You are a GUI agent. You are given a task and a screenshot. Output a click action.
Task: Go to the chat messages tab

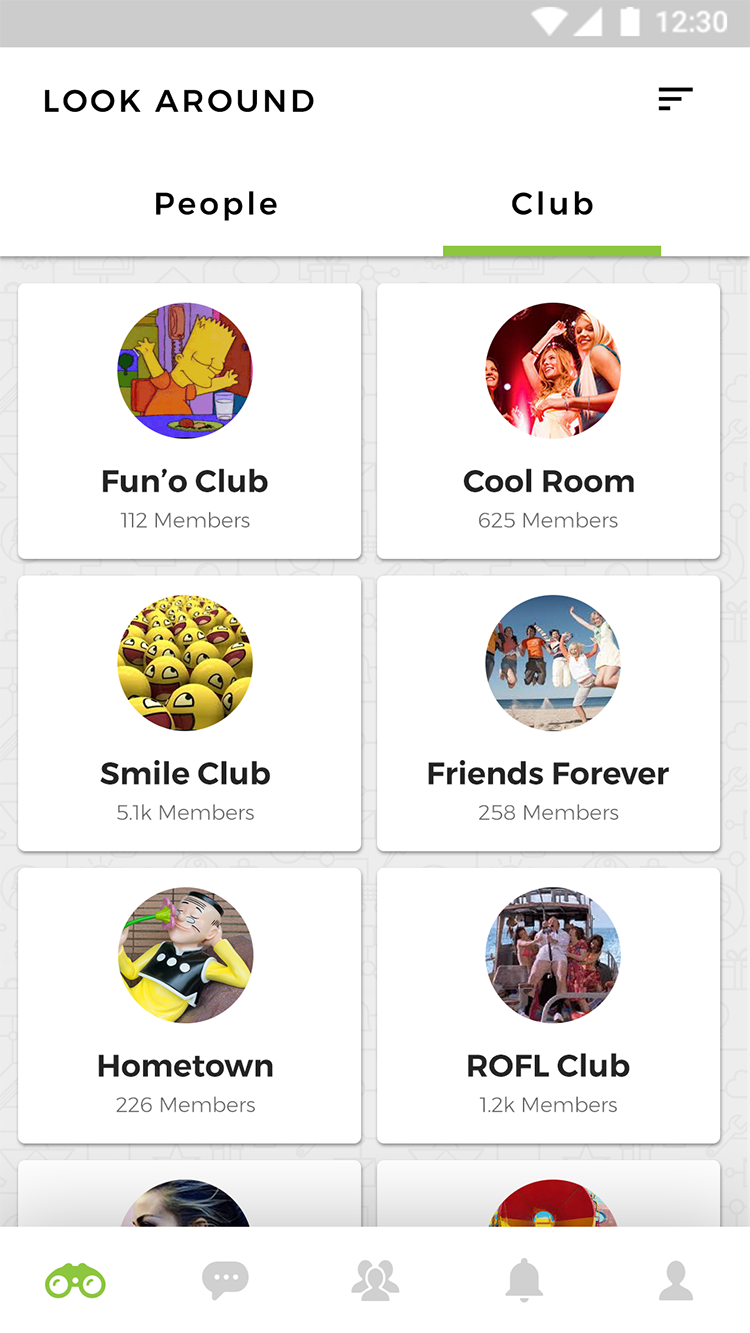coord(225,1280)
